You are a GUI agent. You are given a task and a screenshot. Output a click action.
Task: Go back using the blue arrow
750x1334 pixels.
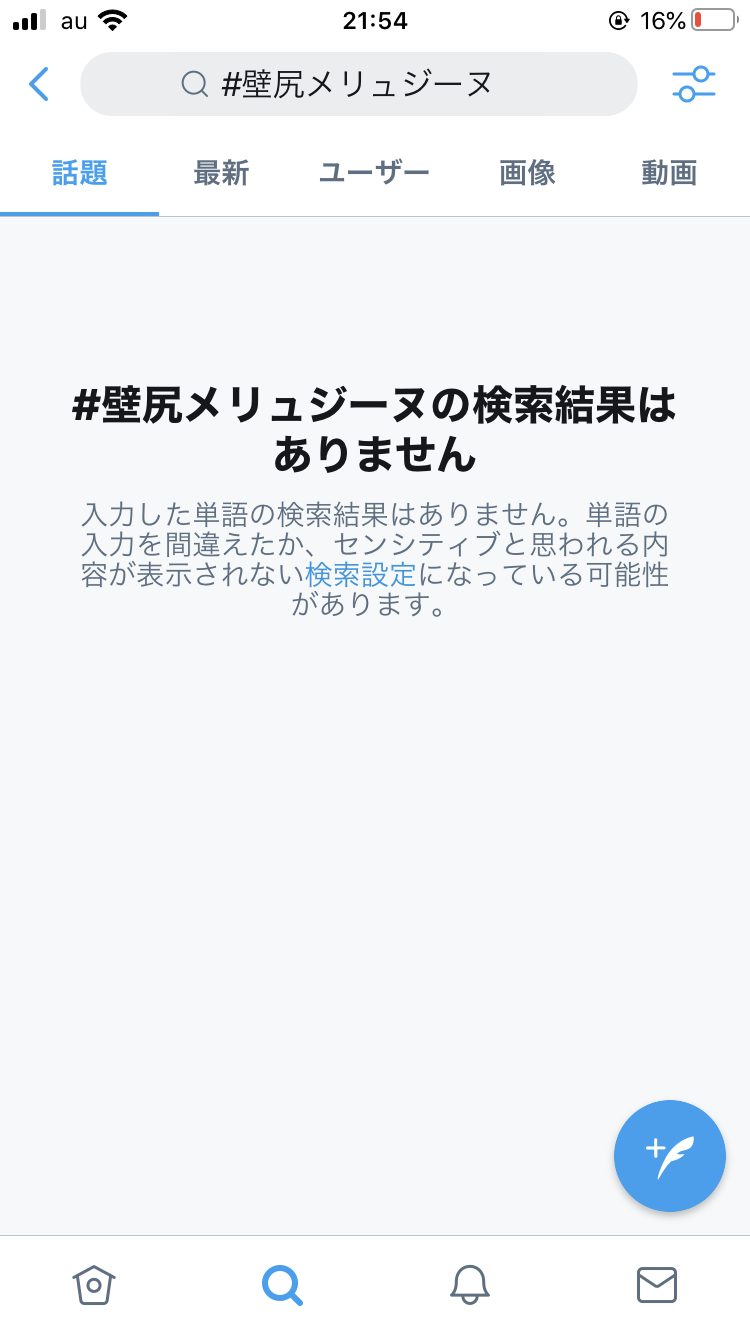point(39,84)
